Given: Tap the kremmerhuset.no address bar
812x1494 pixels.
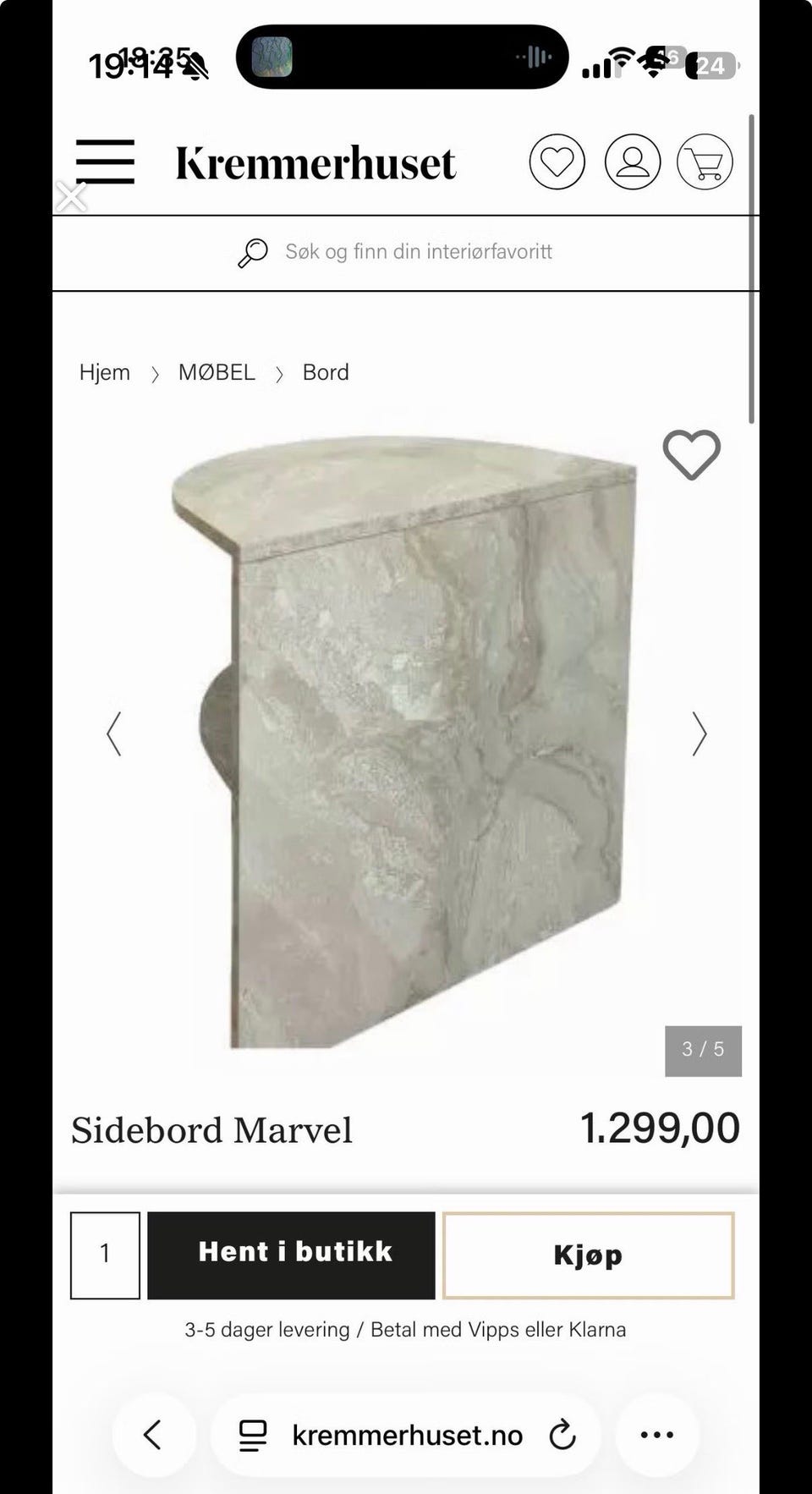Looking at the screenshot, I should point(405,1435).
